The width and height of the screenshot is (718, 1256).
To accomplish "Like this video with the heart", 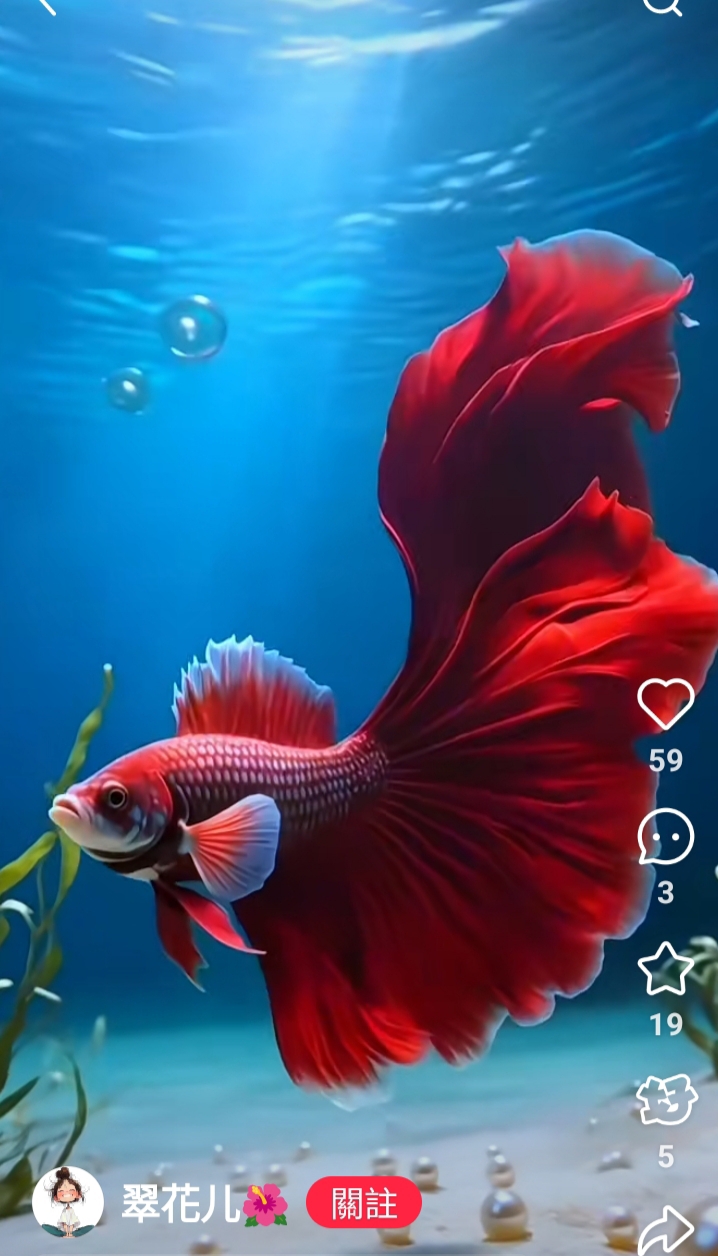I will pyautogui.click(x=666, y=704).
